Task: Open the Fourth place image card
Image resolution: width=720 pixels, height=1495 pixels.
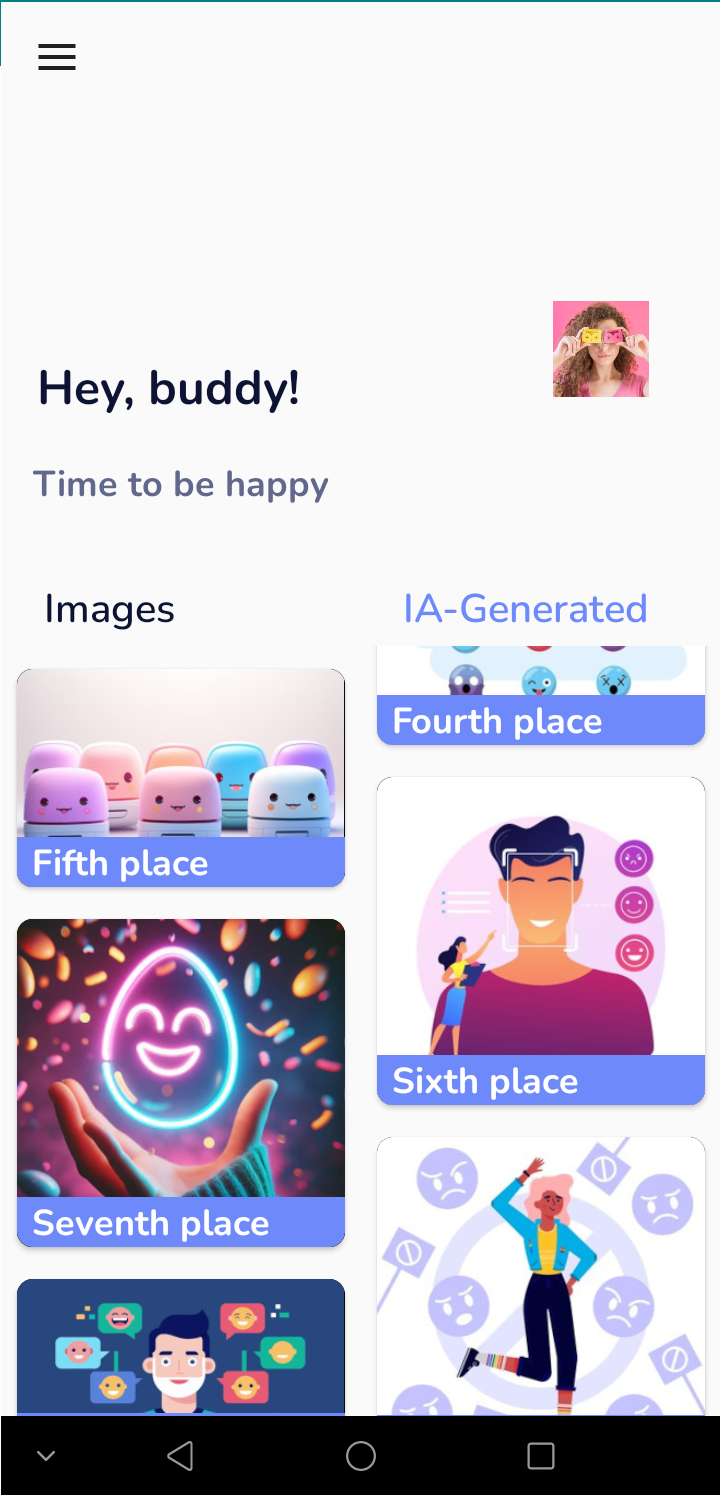Action: pyautogui.click(x=541, y=696)
